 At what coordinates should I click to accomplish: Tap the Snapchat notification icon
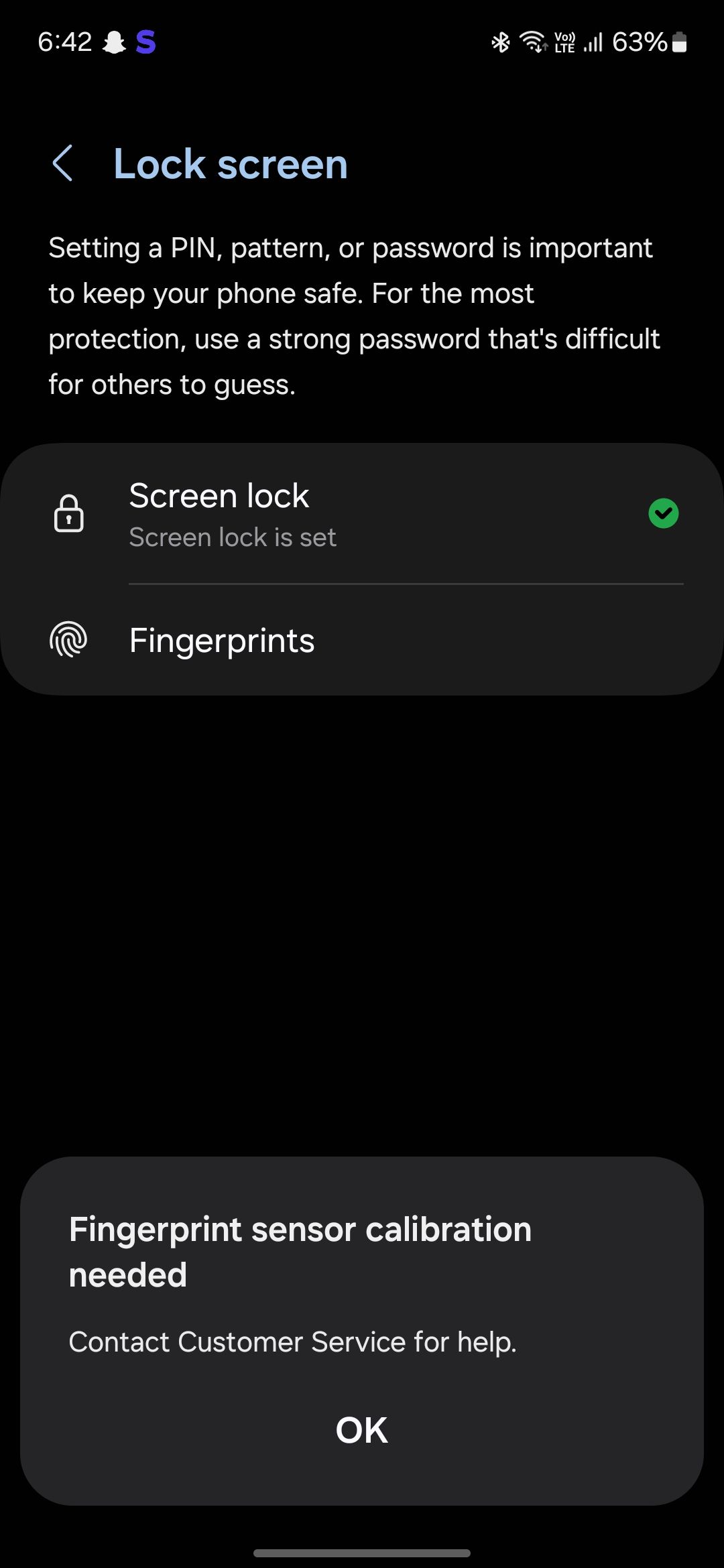coord(114,43)
